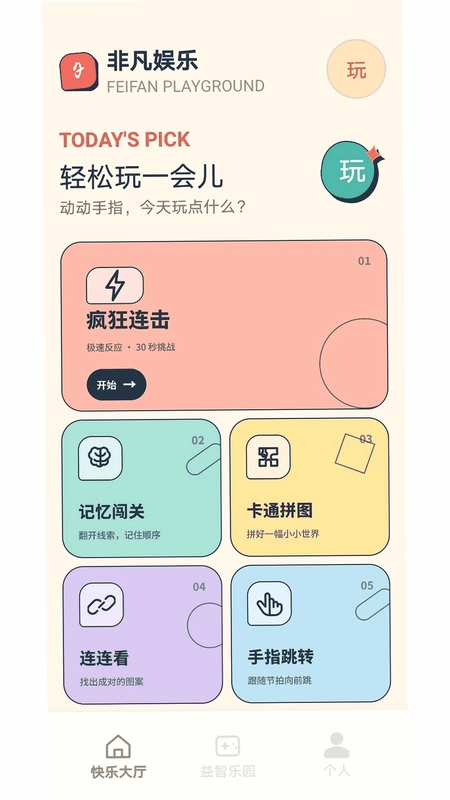Viewport: 450px width, 800px height.
Task: Open the 记忆闯关 memory game card
Action: (x=141, y=488)
